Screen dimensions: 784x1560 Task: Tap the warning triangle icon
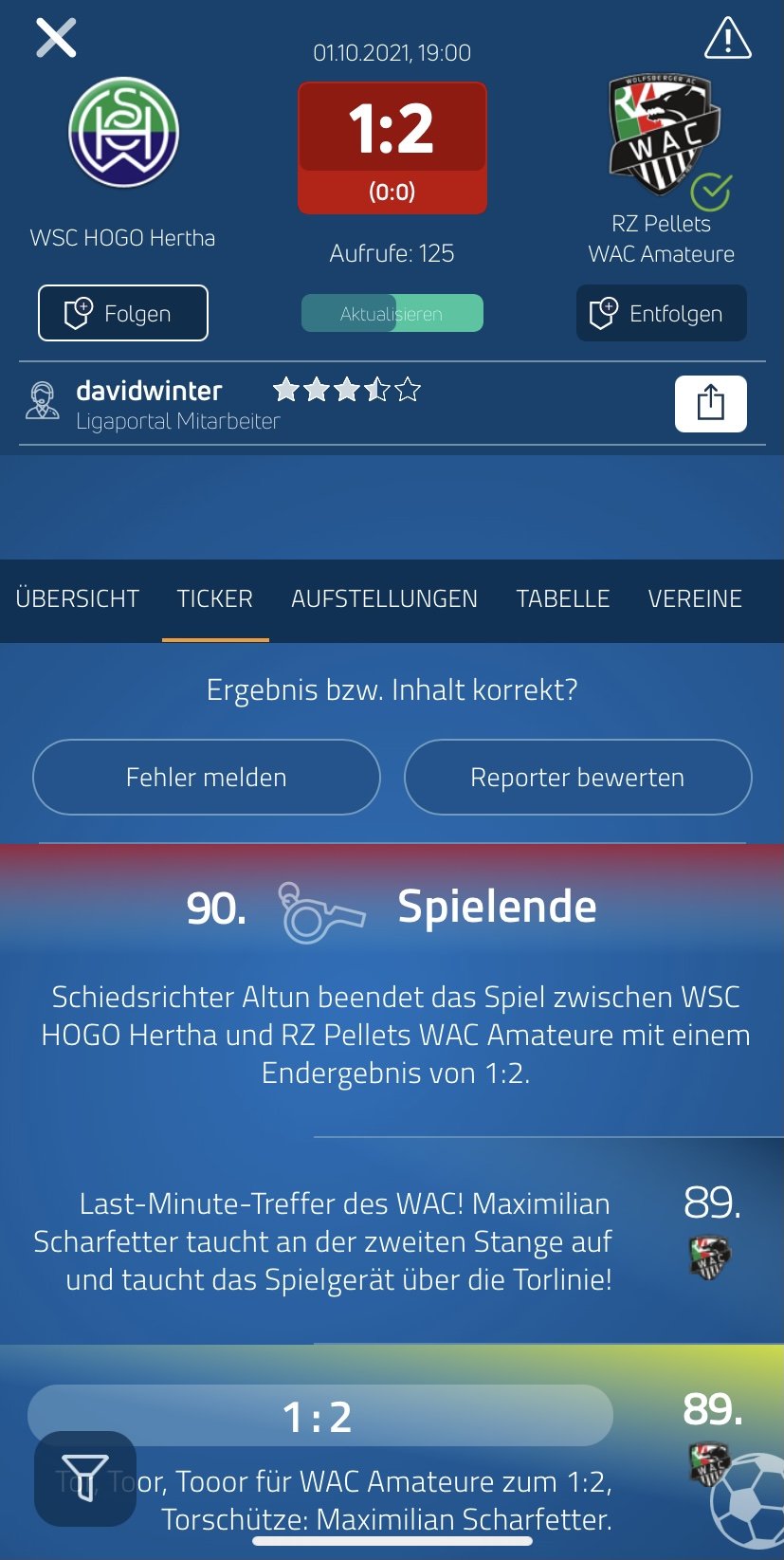coord(728,38)
